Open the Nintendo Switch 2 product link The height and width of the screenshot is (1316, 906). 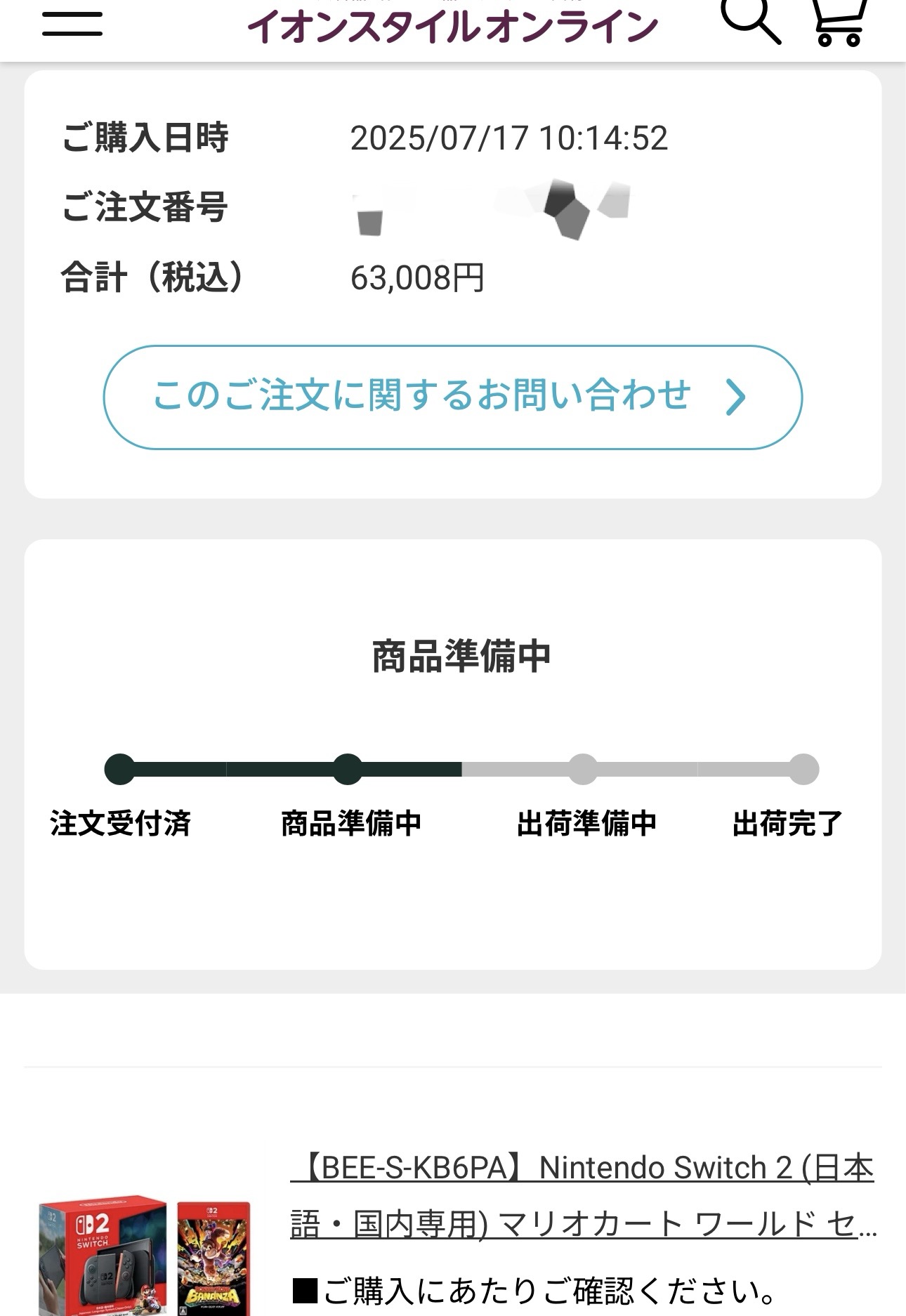click(x=583, y=1196)
